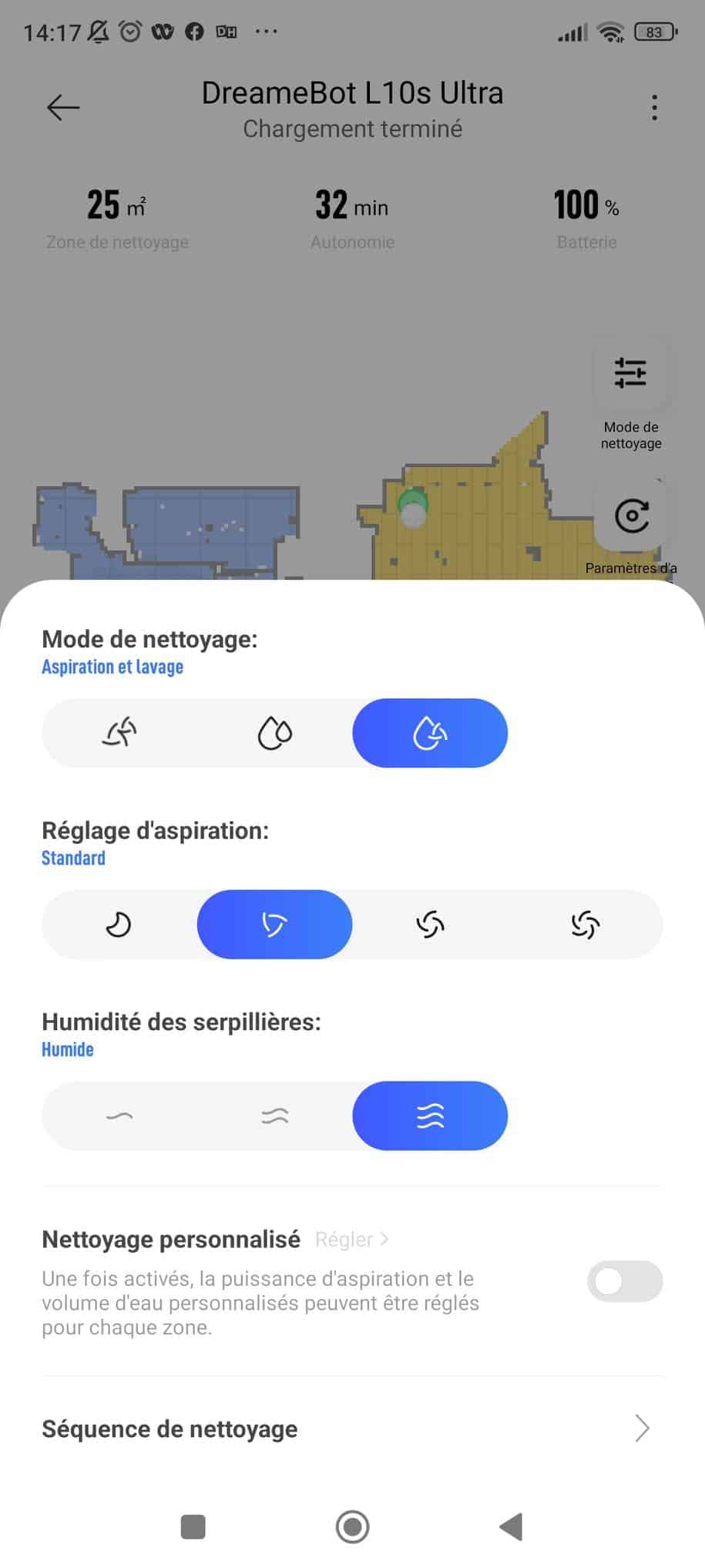705x1568 pixels.
Task: Select mop-only cleaning mode
Action: [x=274, y=732]
